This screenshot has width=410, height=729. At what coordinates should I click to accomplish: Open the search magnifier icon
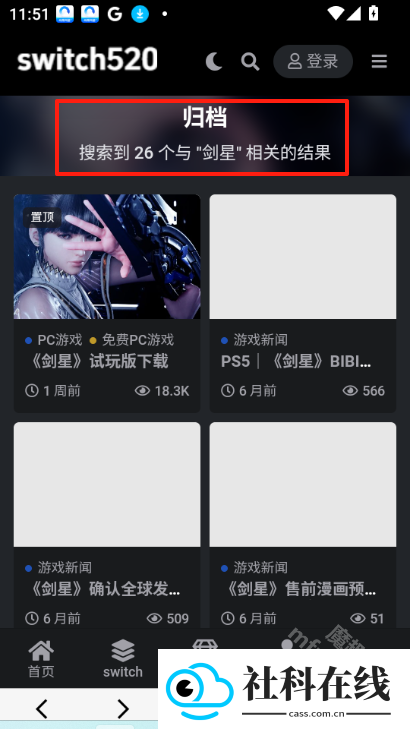pyautogui.click(x=250, y=61)
